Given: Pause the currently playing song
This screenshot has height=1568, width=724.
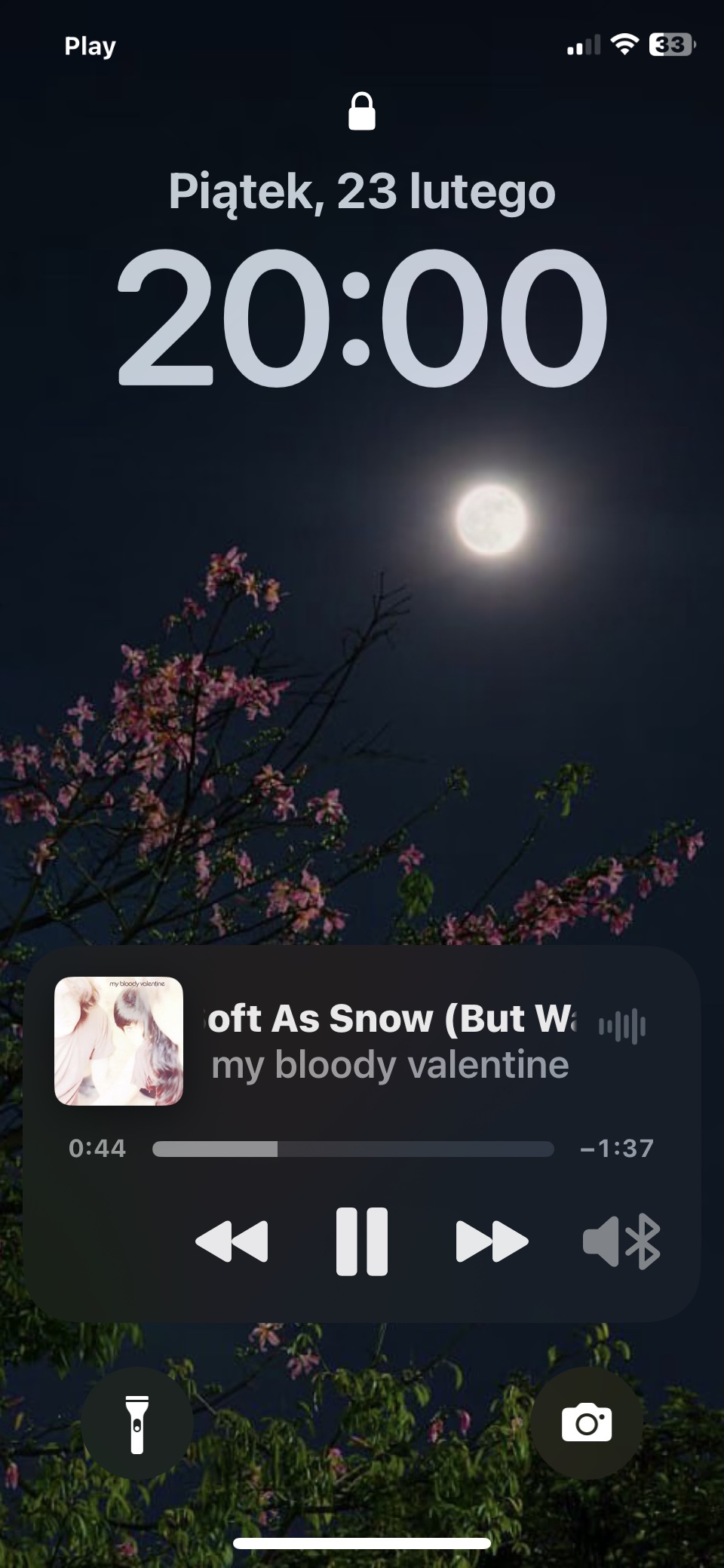Looking at the screenshot, I should click(361, 1241).
